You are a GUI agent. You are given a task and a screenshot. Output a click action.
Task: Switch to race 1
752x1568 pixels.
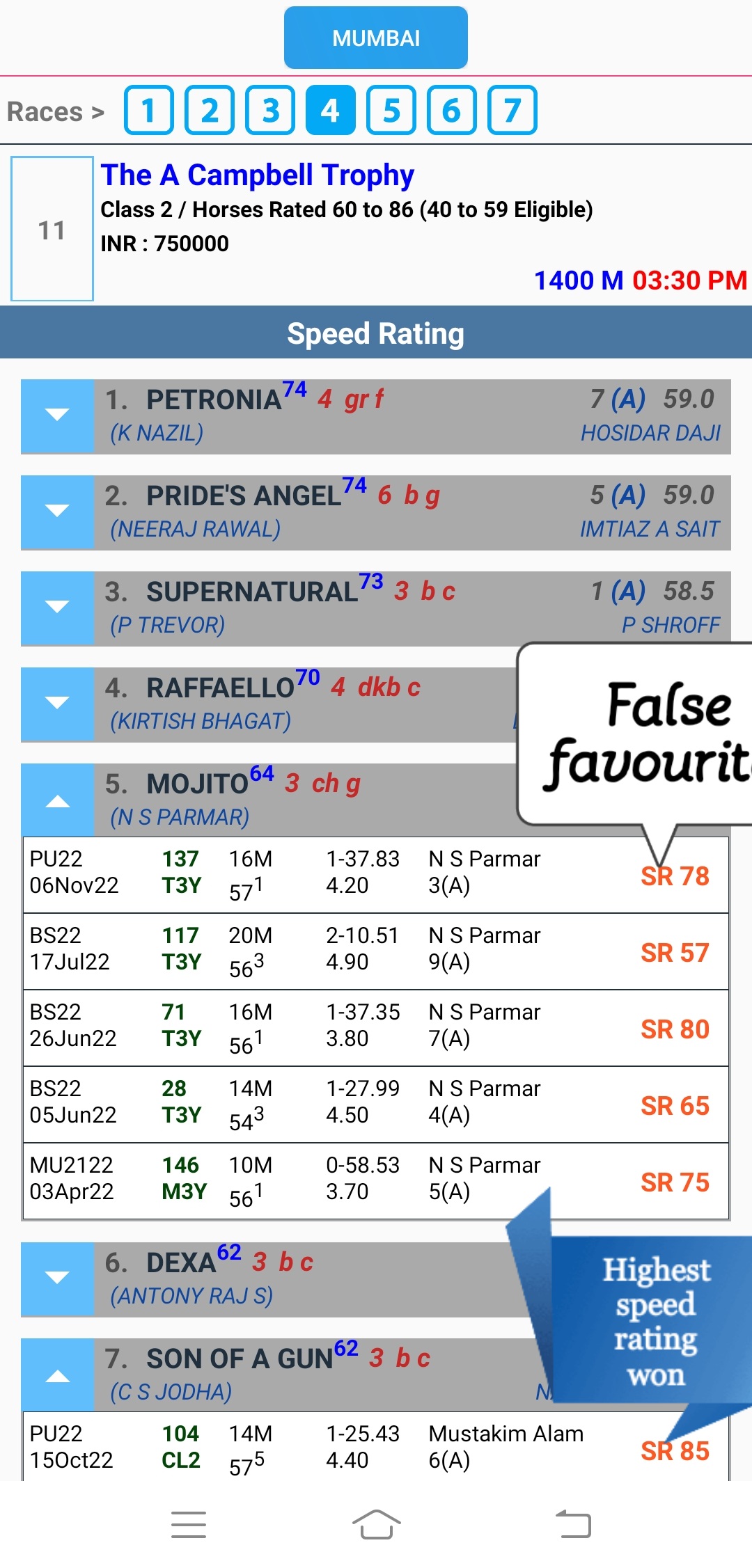tap(148, 110)
